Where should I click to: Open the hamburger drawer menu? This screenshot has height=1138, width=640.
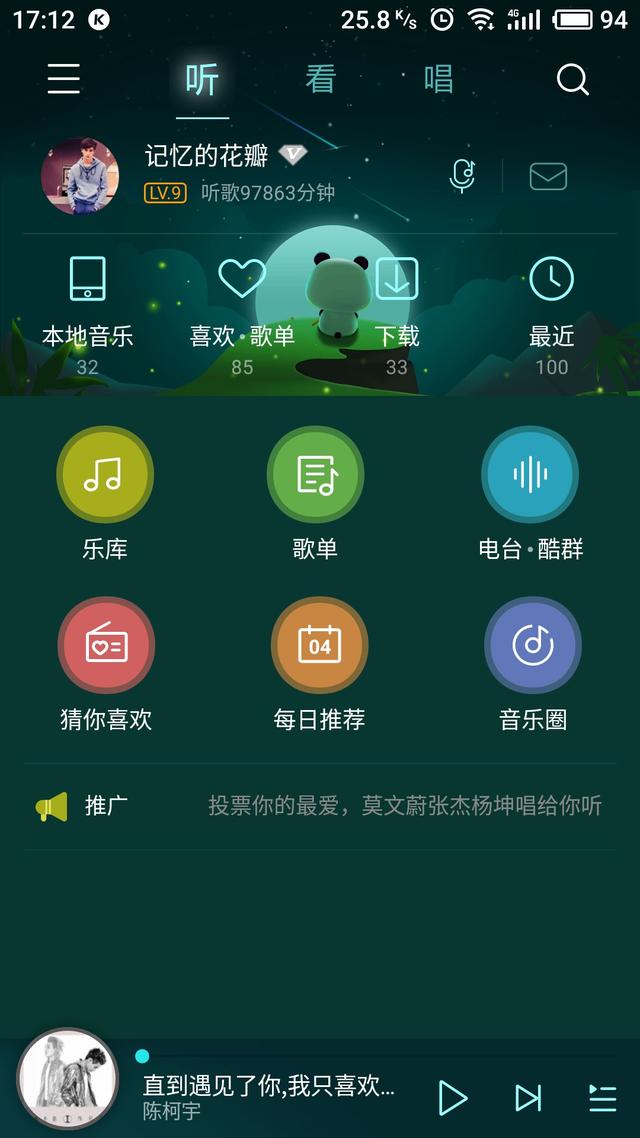63,79
